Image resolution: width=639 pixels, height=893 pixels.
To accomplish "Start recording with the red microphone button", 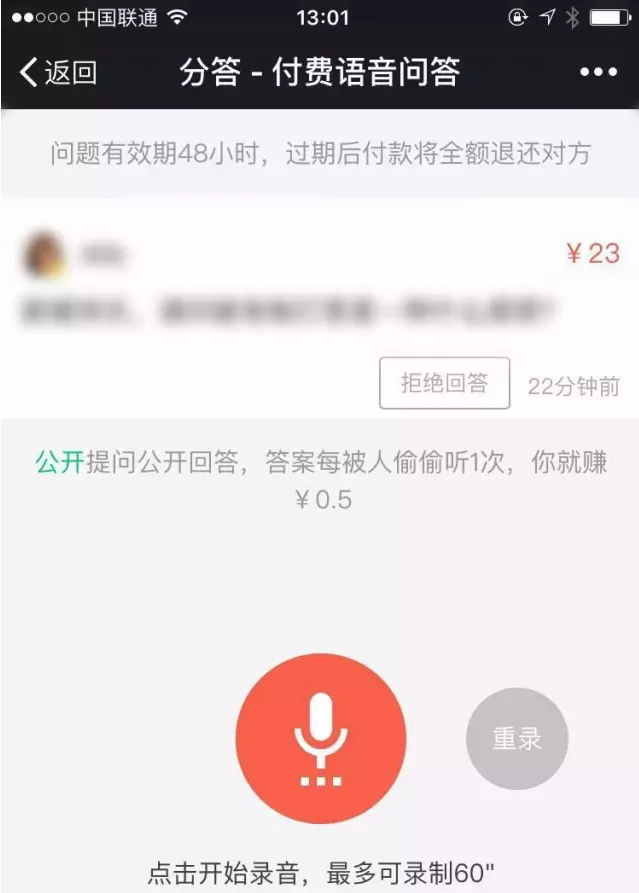I will click(321, 739).
